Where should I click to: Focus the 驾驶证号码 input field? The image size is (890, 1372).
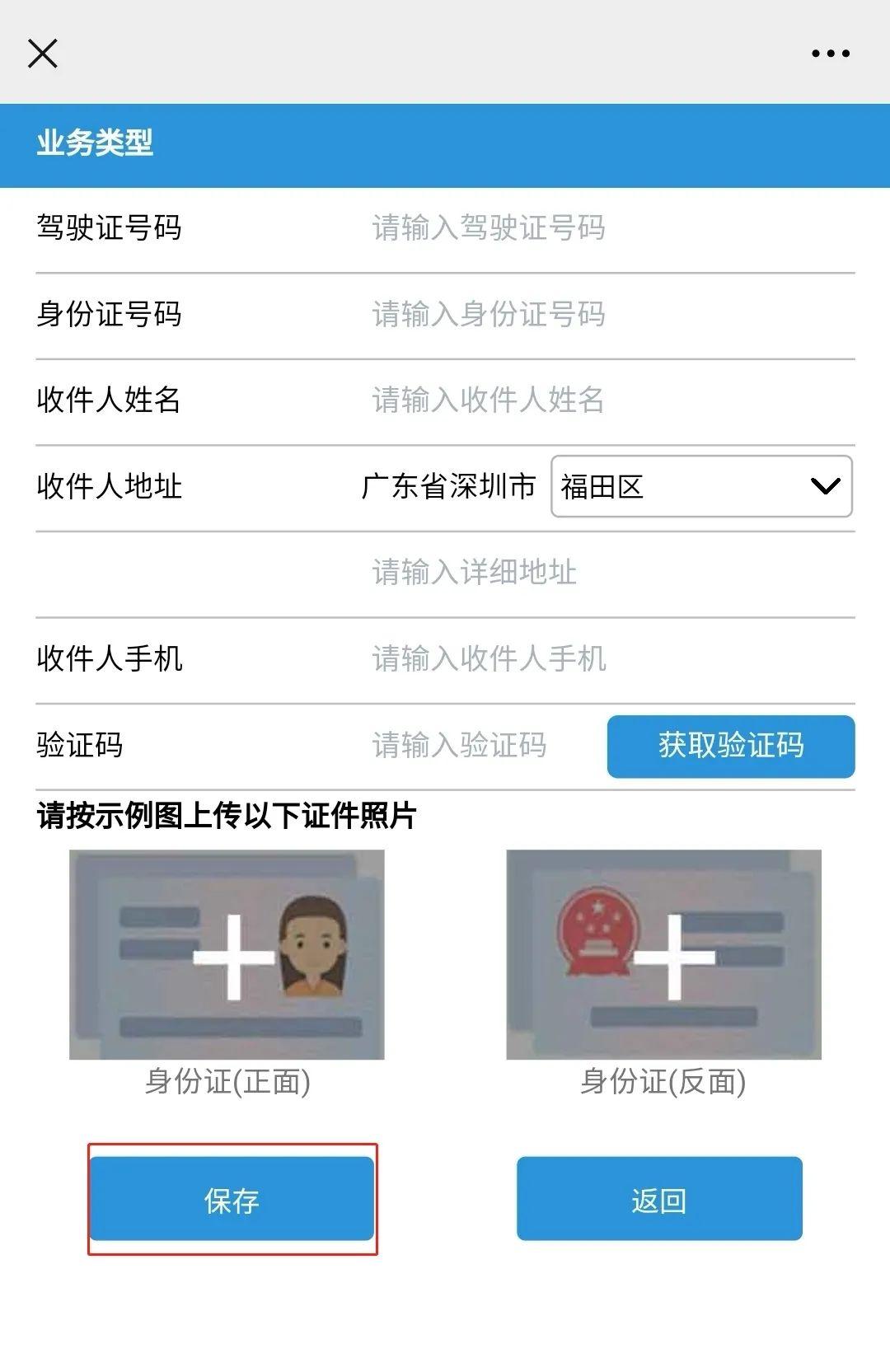point(610,228)
